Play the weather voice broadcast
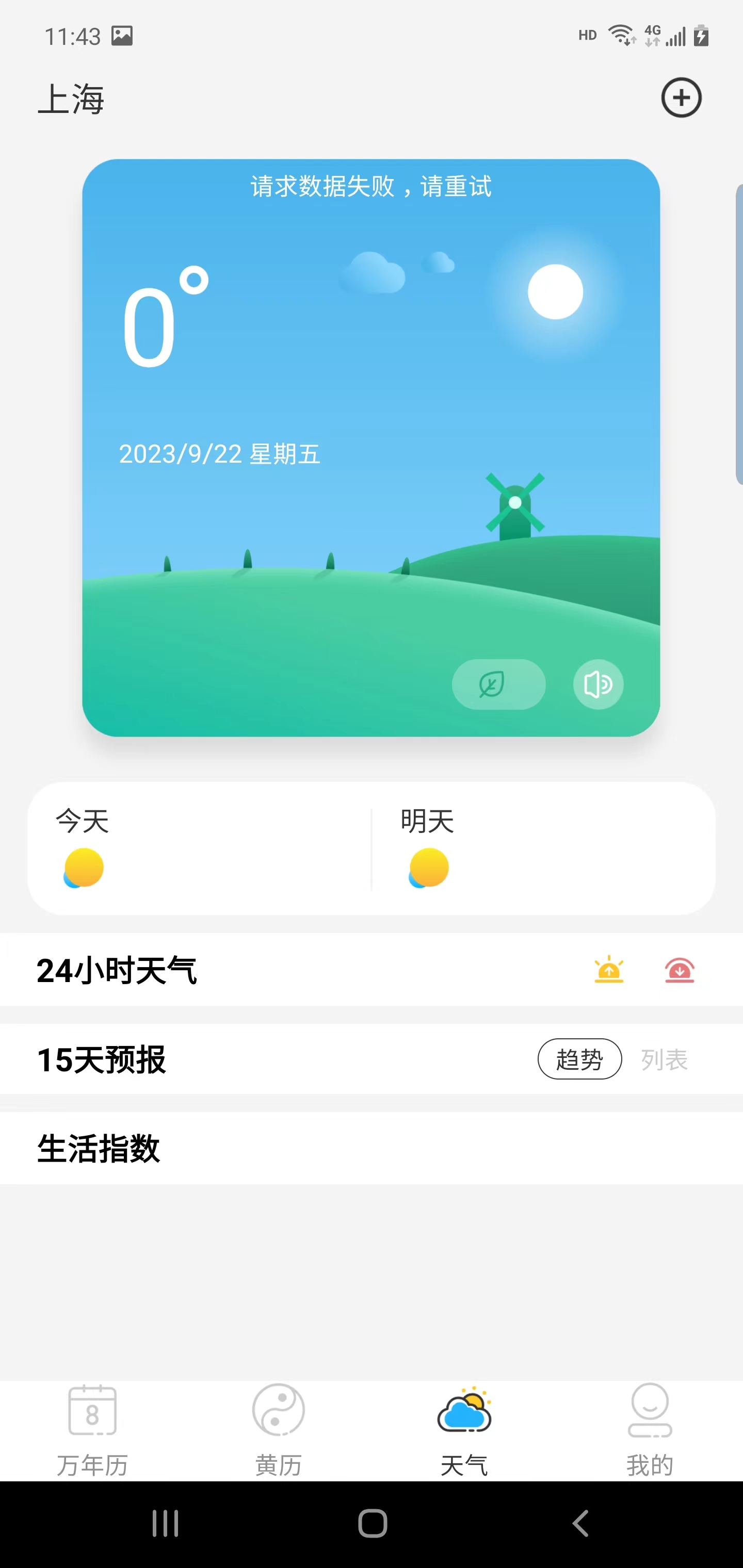 click(597, 684)
